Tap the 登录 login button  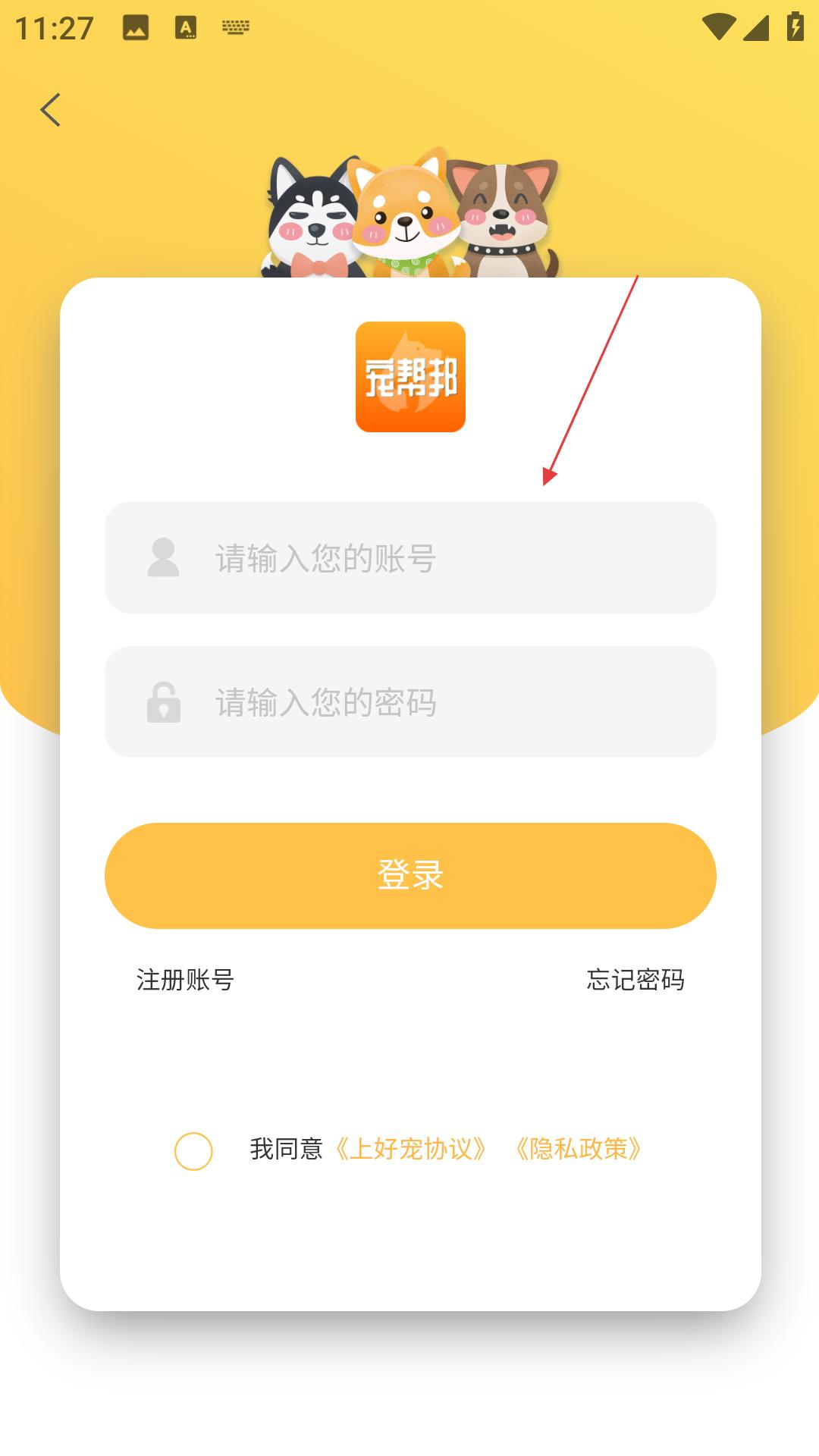(410, 876)
